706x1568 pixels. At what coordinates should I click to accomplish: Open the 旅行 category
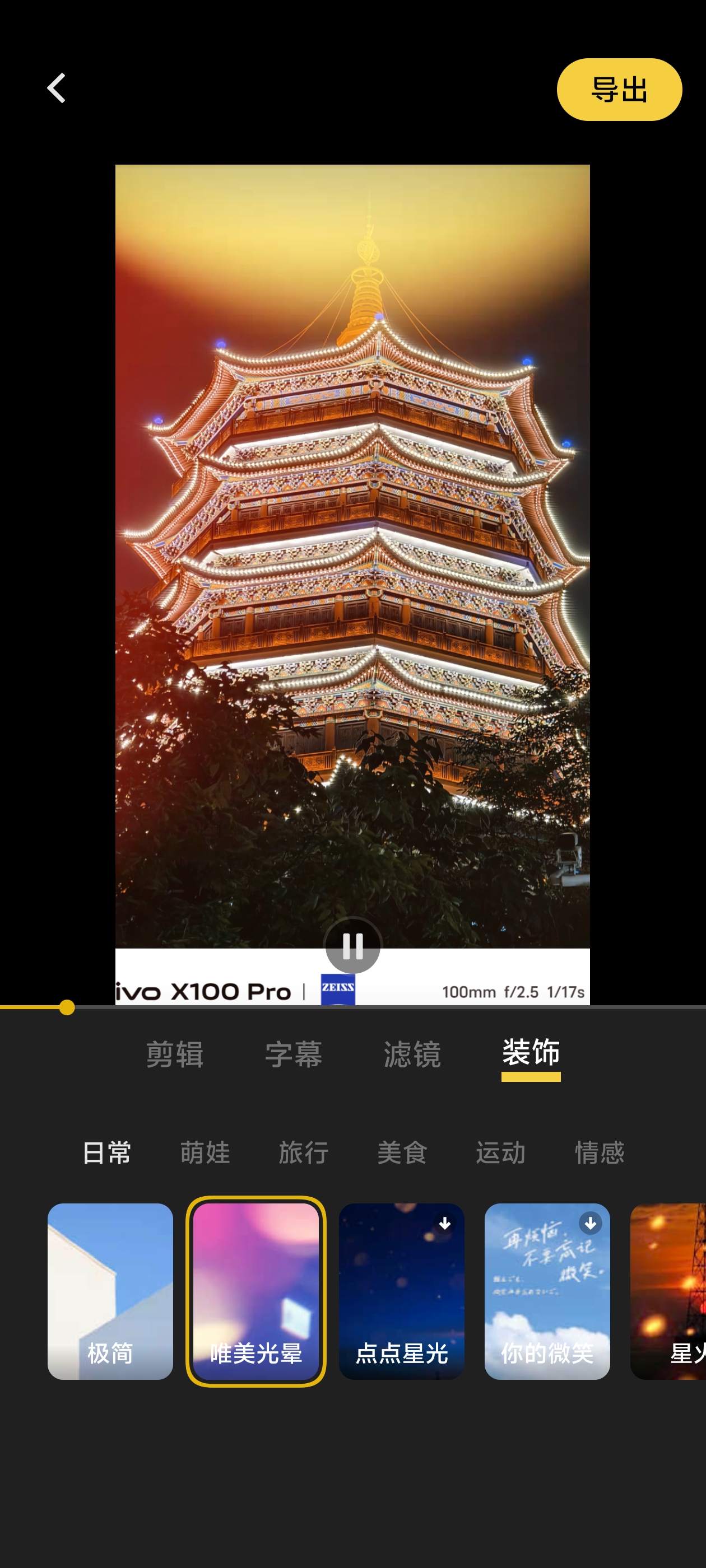click(x=303, y=1152)
